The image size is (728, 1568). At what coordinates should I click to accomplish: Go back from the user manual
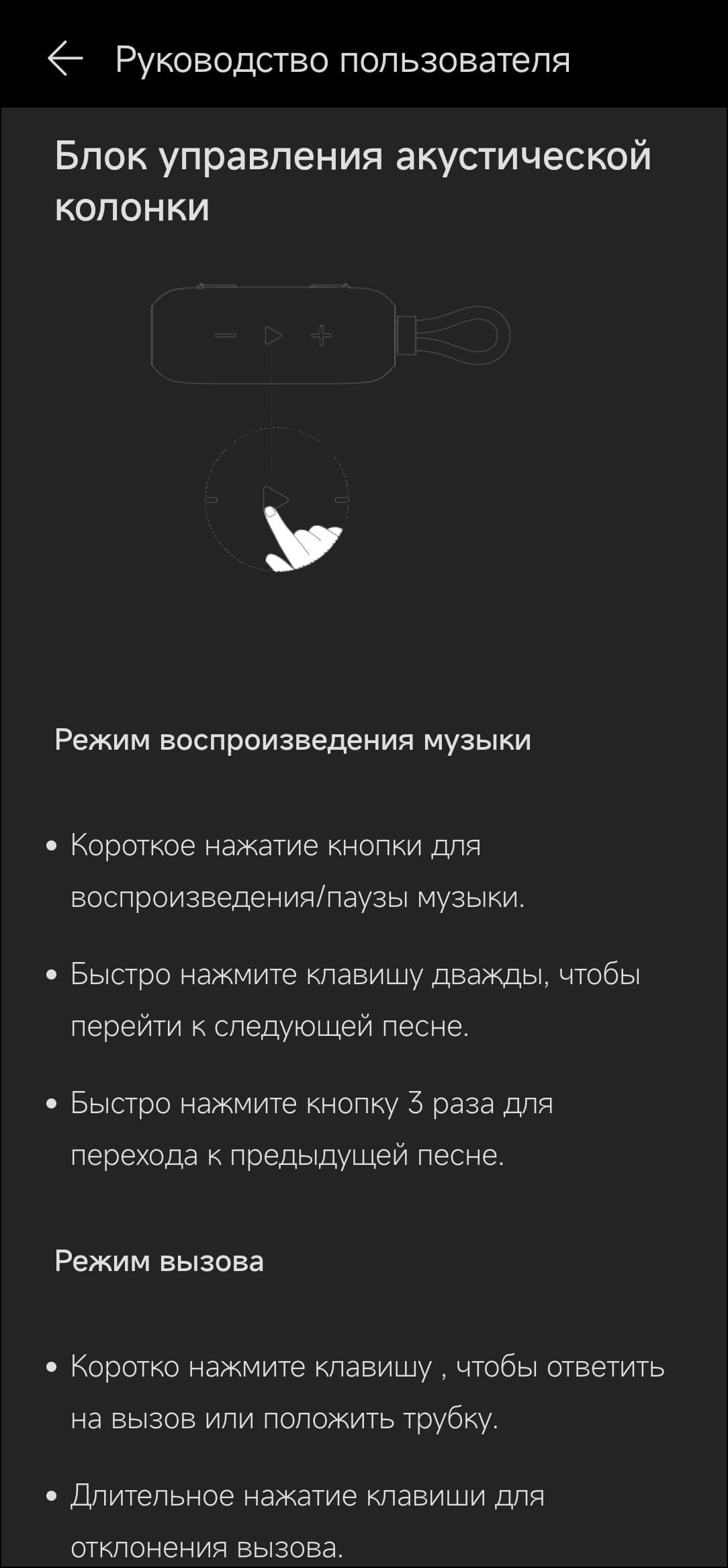65,59
